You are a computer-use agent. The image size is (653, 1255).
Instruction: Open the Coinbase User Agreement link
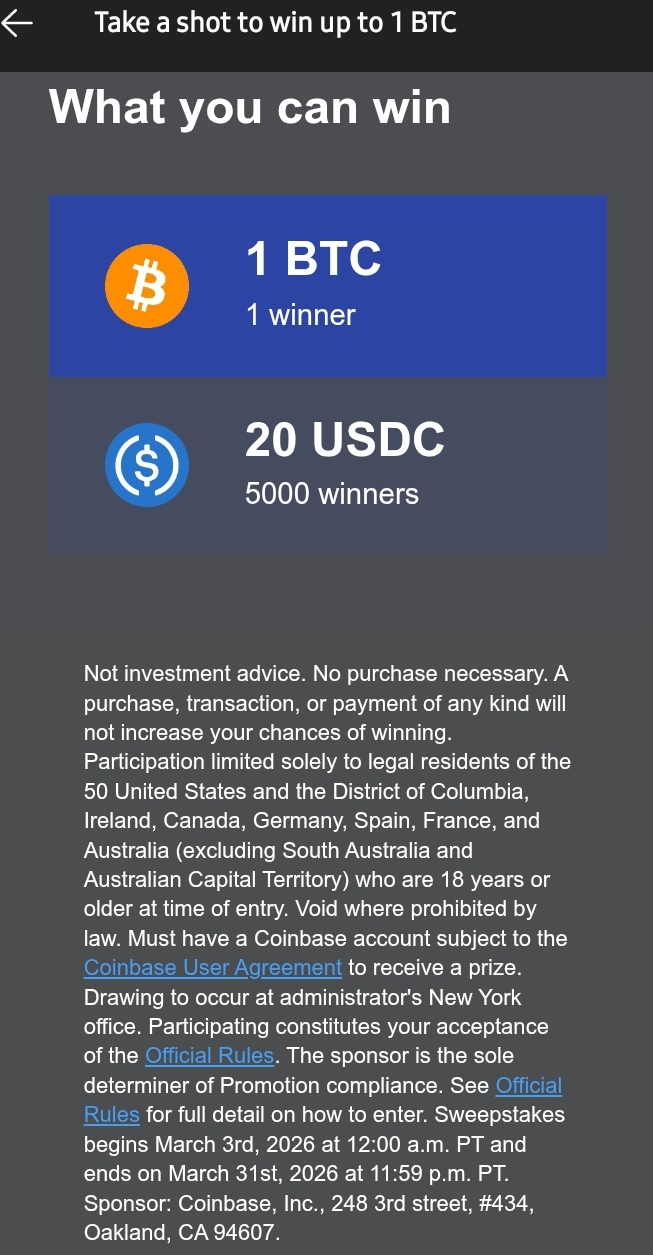point(213,968)
